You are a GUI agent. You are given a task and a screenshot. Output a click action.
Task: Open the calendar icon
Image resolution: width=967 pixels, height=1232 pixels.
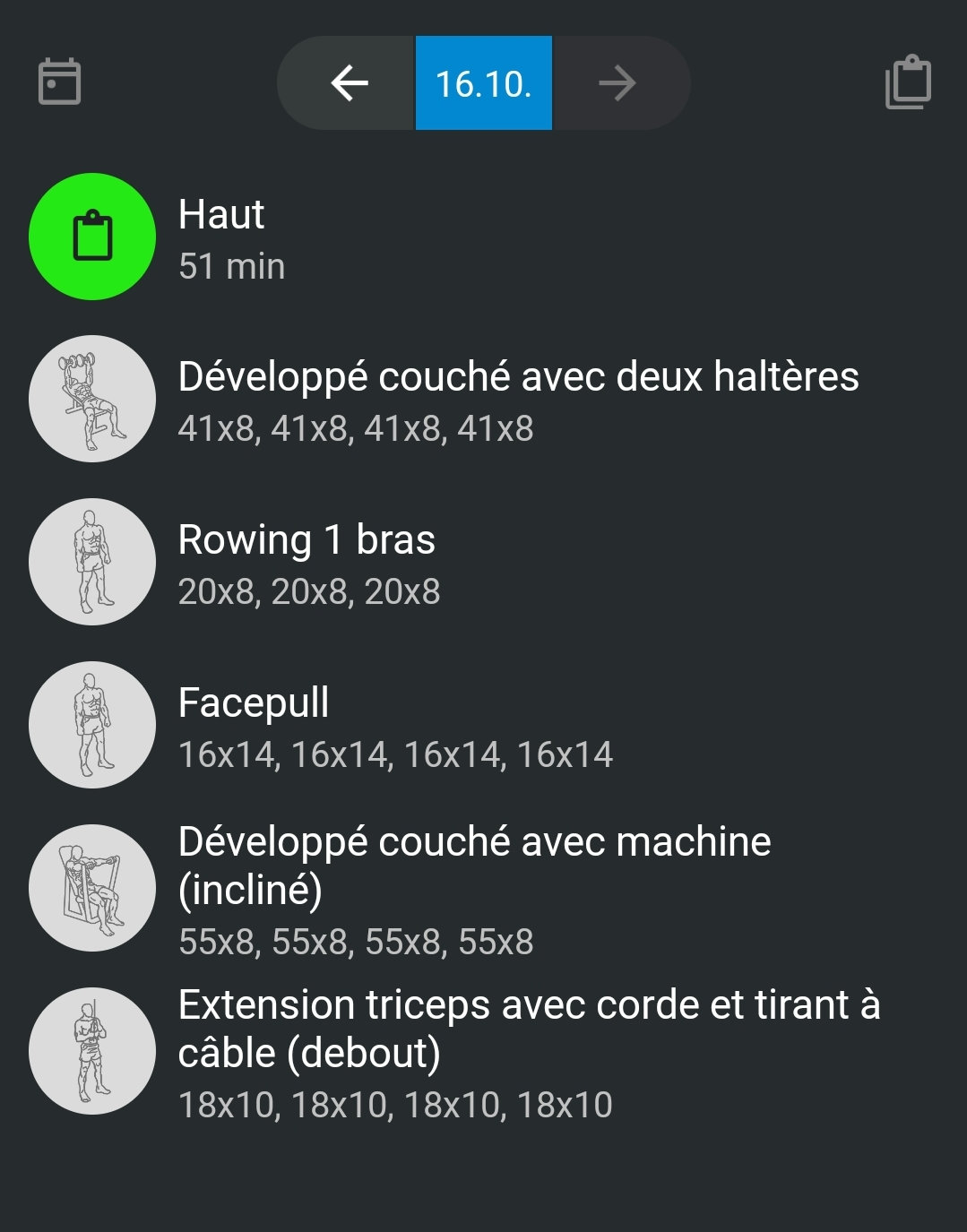pyautogui.click(x=60, y=82)
